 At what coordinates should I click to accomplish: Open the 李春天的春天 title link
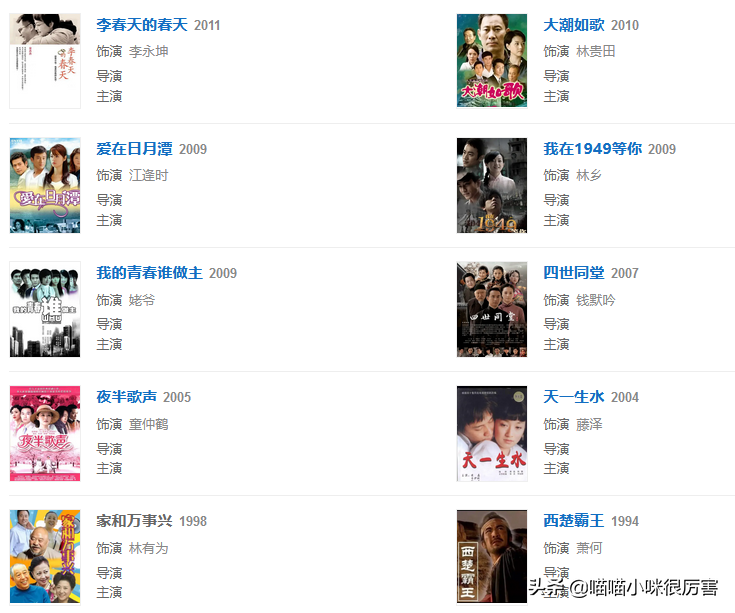point(141,25)
